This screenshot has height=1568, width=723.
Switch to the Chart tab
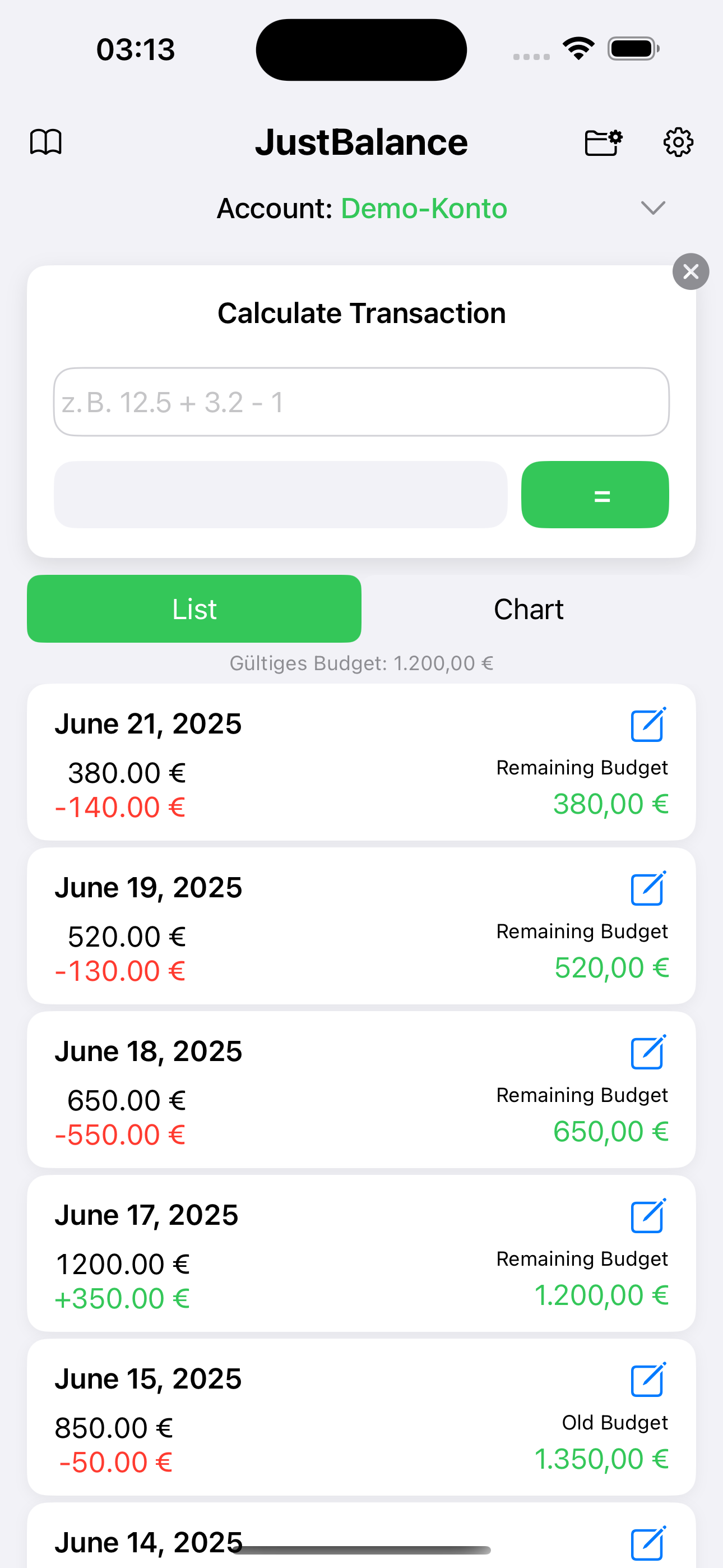[529, 609]
